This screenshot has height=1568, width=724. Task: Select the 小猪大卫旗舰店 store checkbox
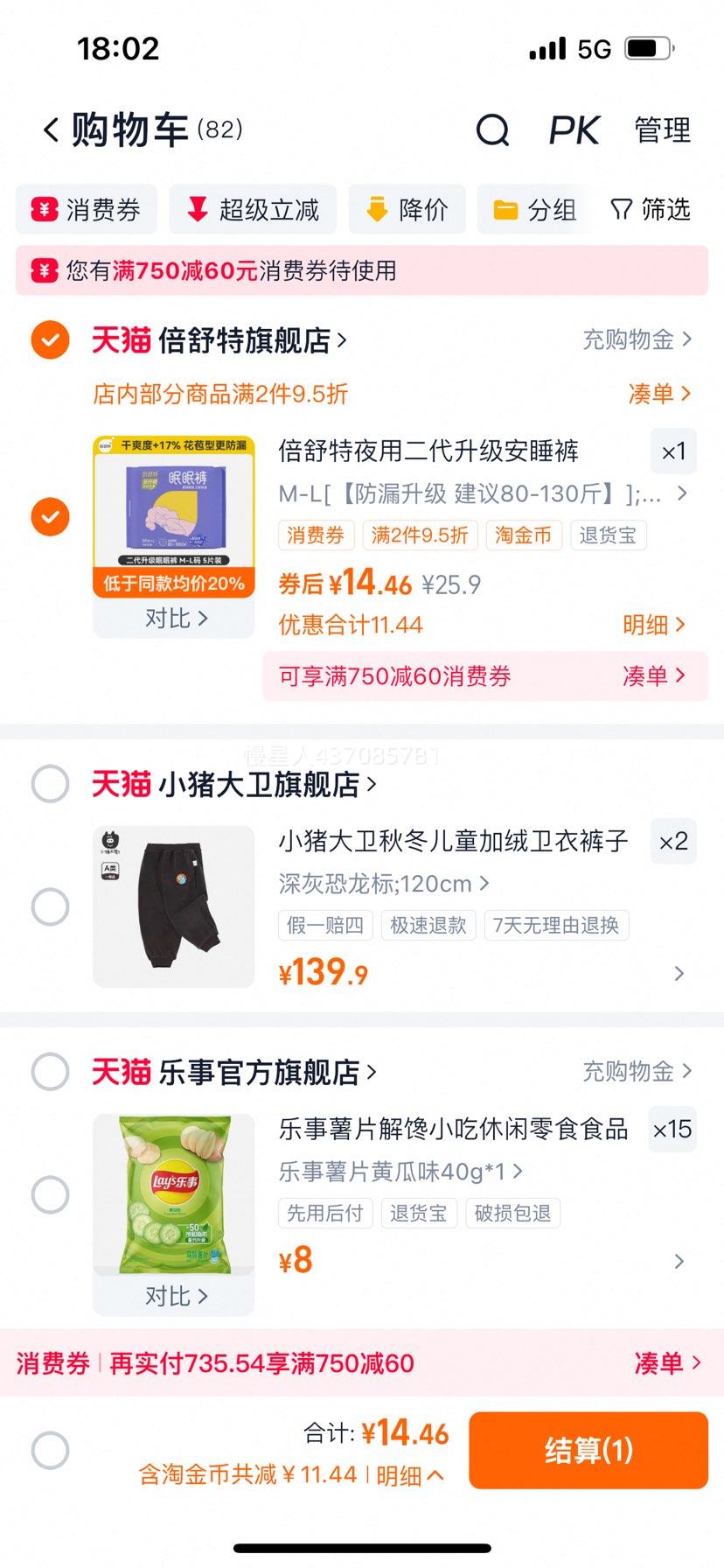(50, 784)
